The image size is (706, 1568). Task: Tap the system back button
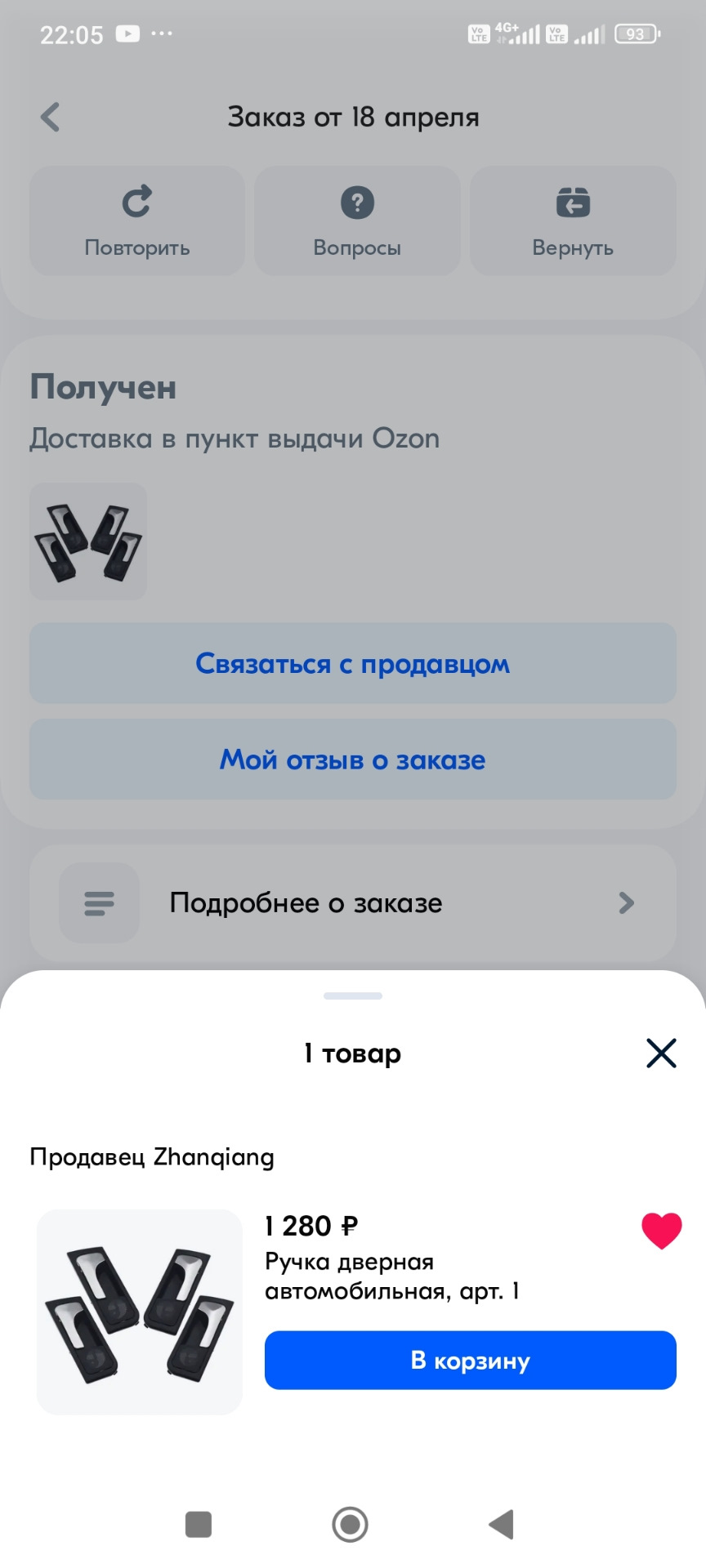pos(501,1524)
